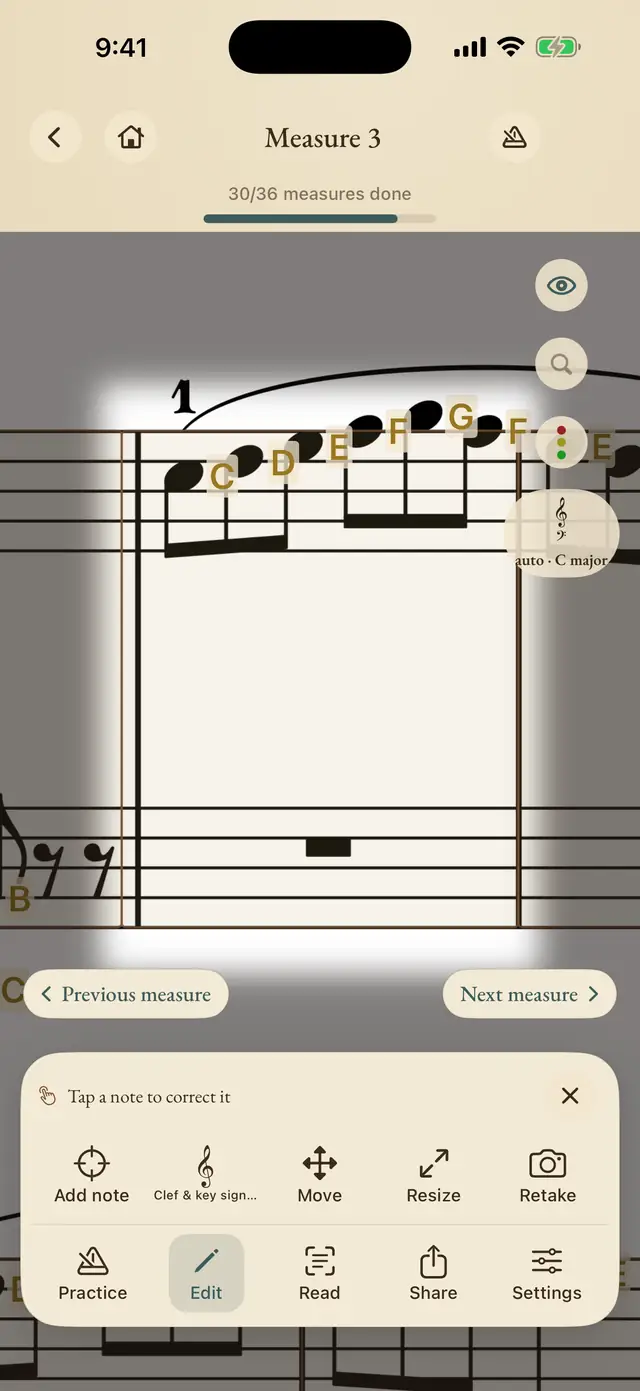Toggle note label visibility with the eye icon
Viewport: 640px width, 1391px height.
[x=561, y=286]
